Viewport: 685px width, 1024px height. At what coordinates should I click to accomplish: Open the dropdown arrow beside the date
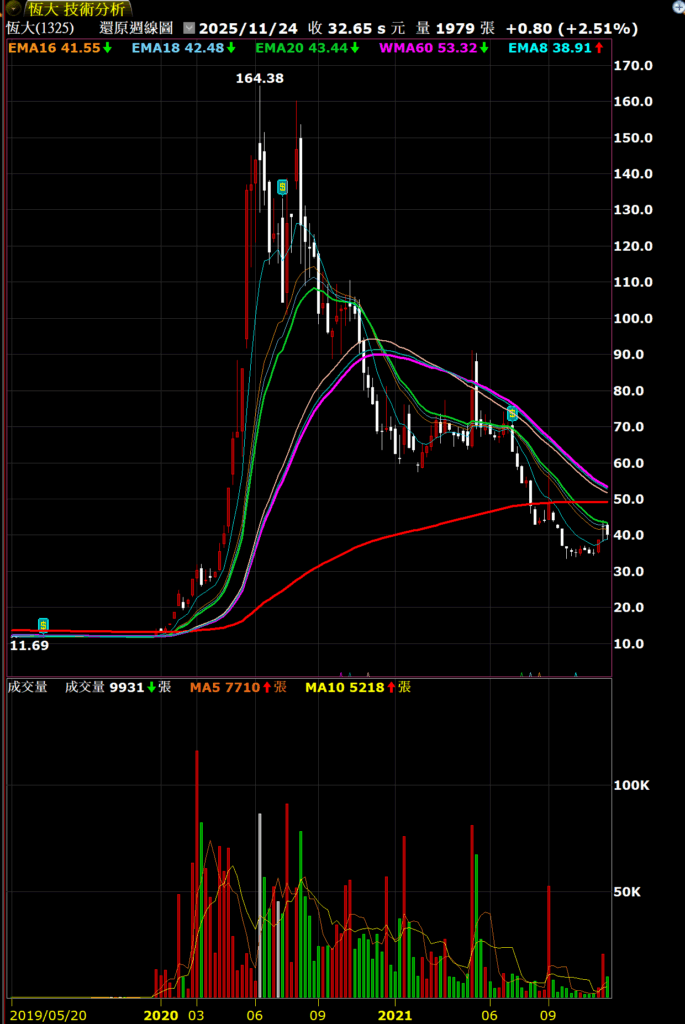point(189,29)
